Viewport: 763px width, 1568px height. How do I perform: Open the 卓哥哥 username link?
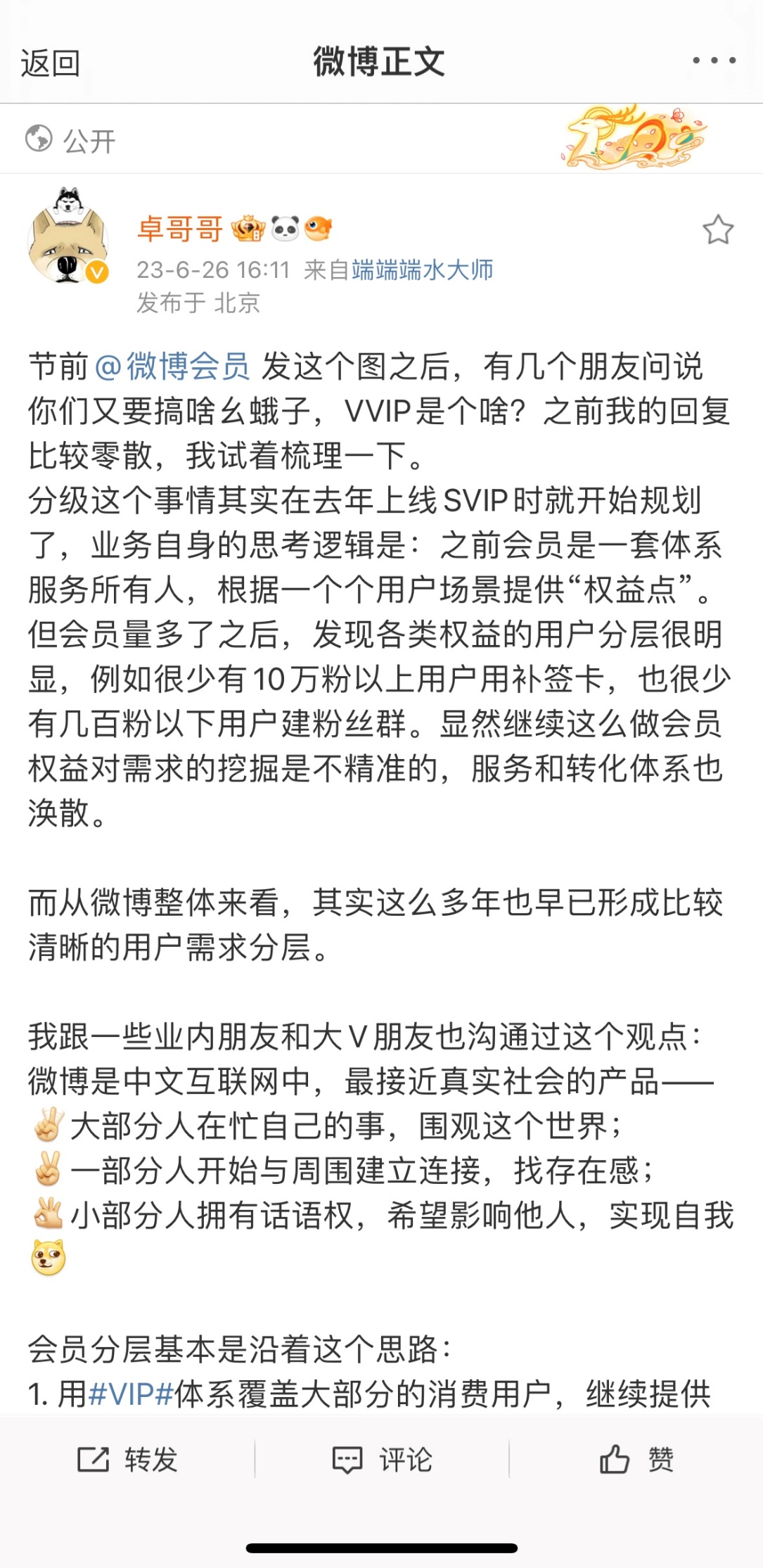pyautogui.click(x=180, y=229)
